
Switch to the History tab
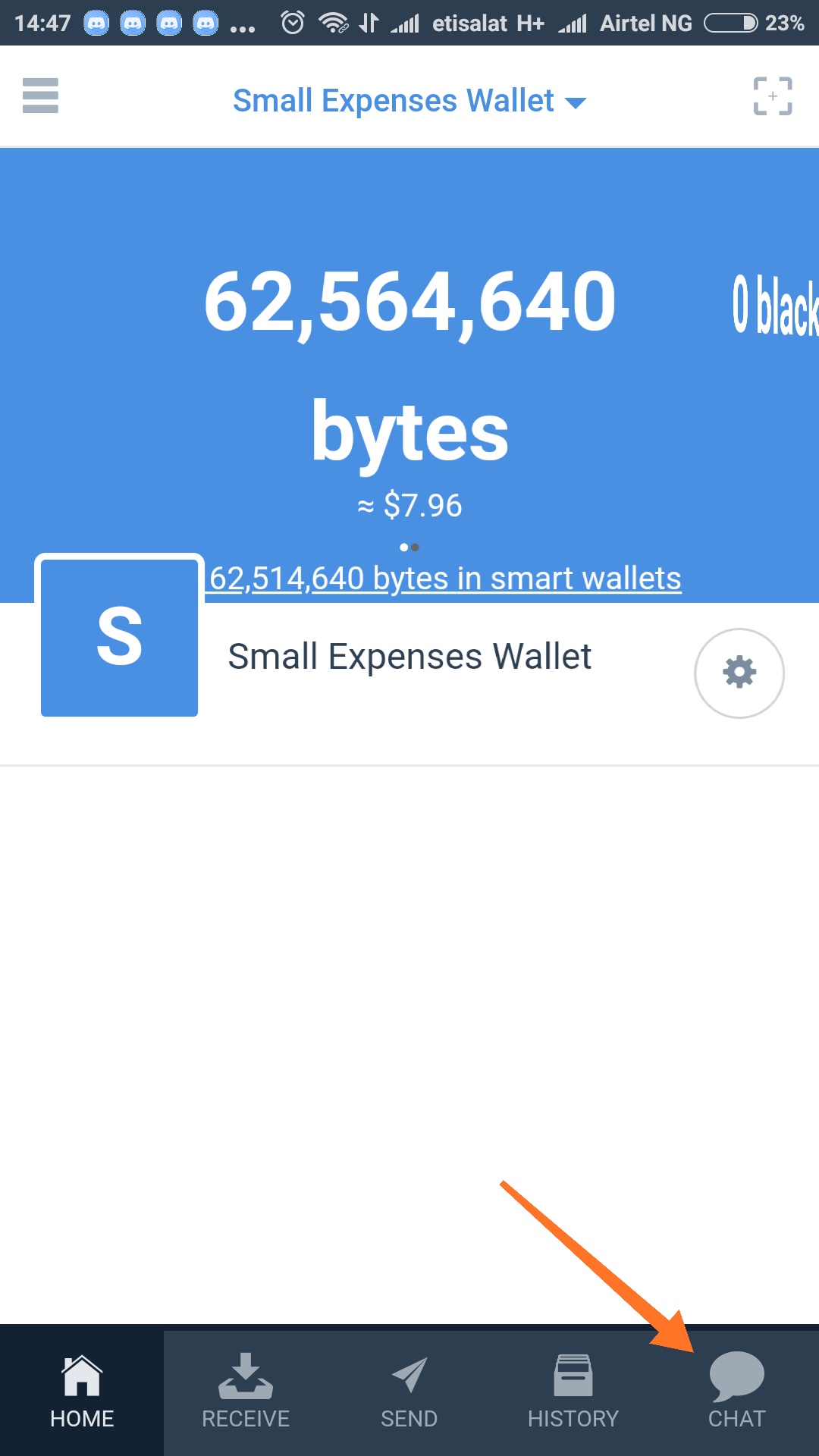[x=573, y=1392]
